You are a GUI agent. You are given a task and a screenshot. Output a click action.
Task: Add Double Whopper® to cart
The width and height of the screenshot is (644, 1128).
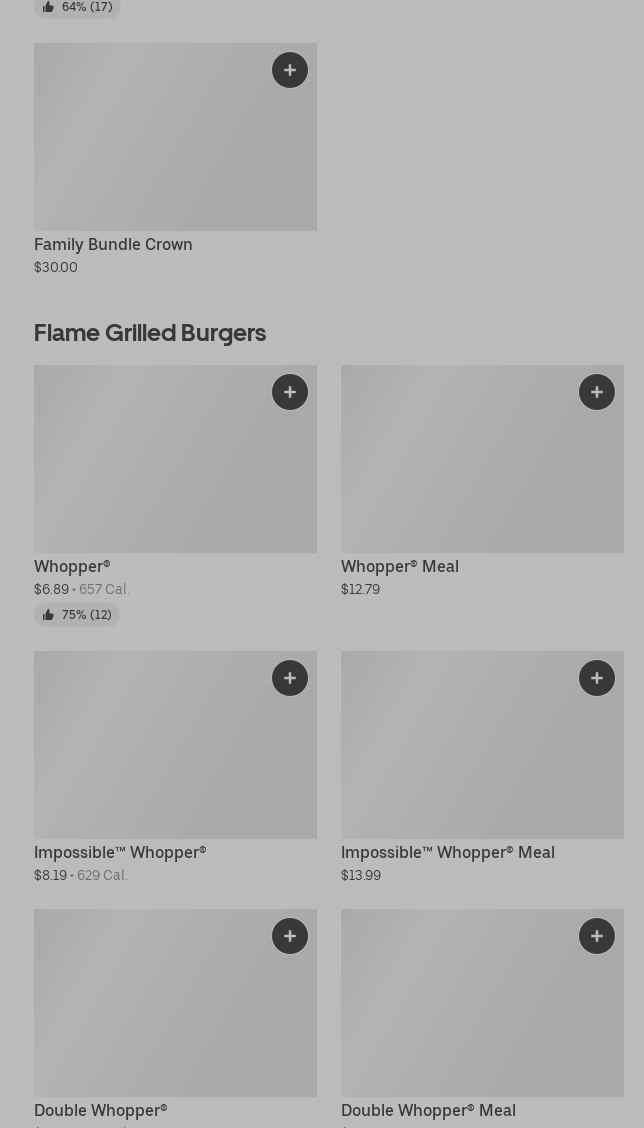tap(290, 936)
